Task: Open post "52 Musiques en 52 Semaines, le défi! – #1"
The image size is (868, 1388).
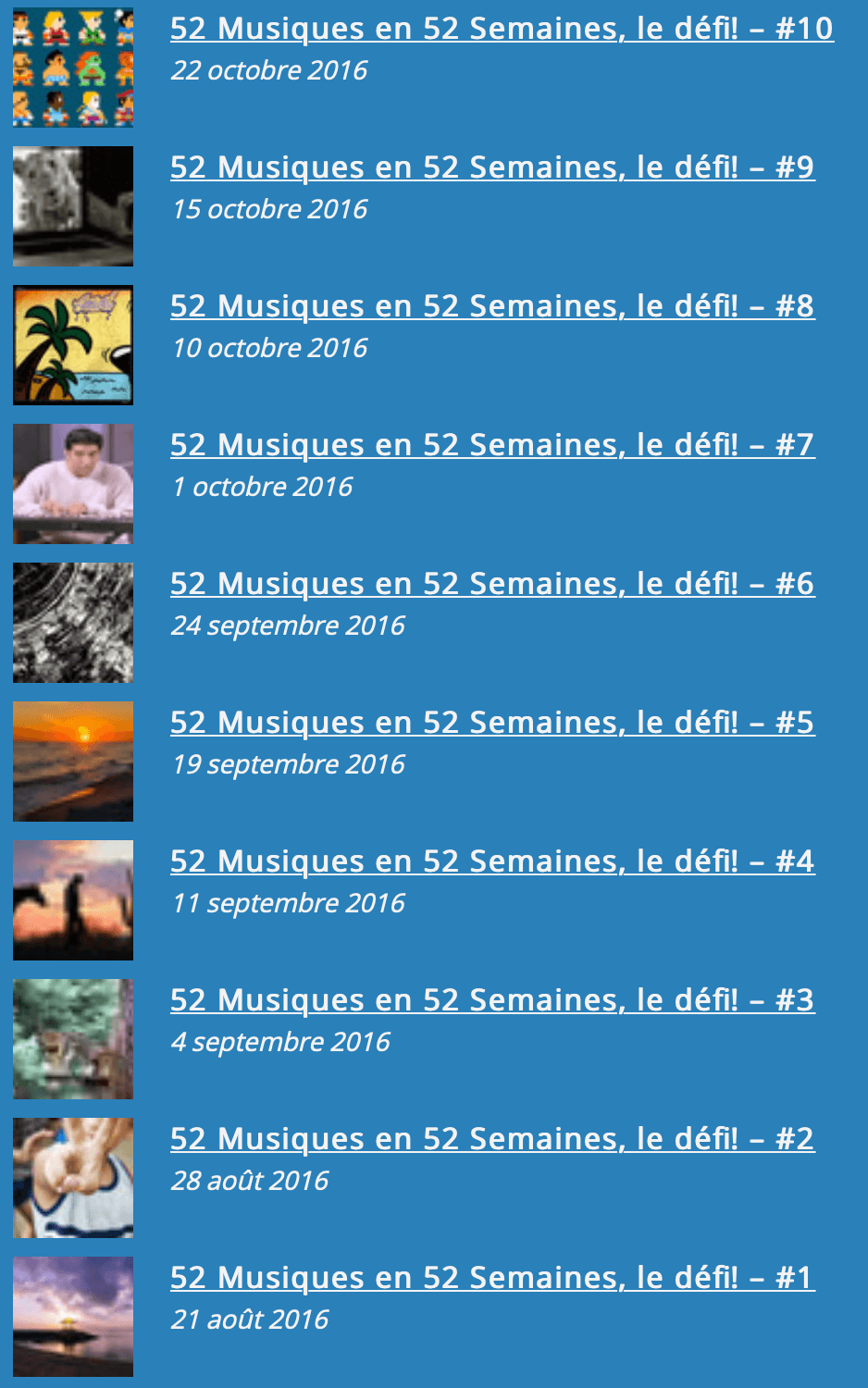Action: point(490,1278)
